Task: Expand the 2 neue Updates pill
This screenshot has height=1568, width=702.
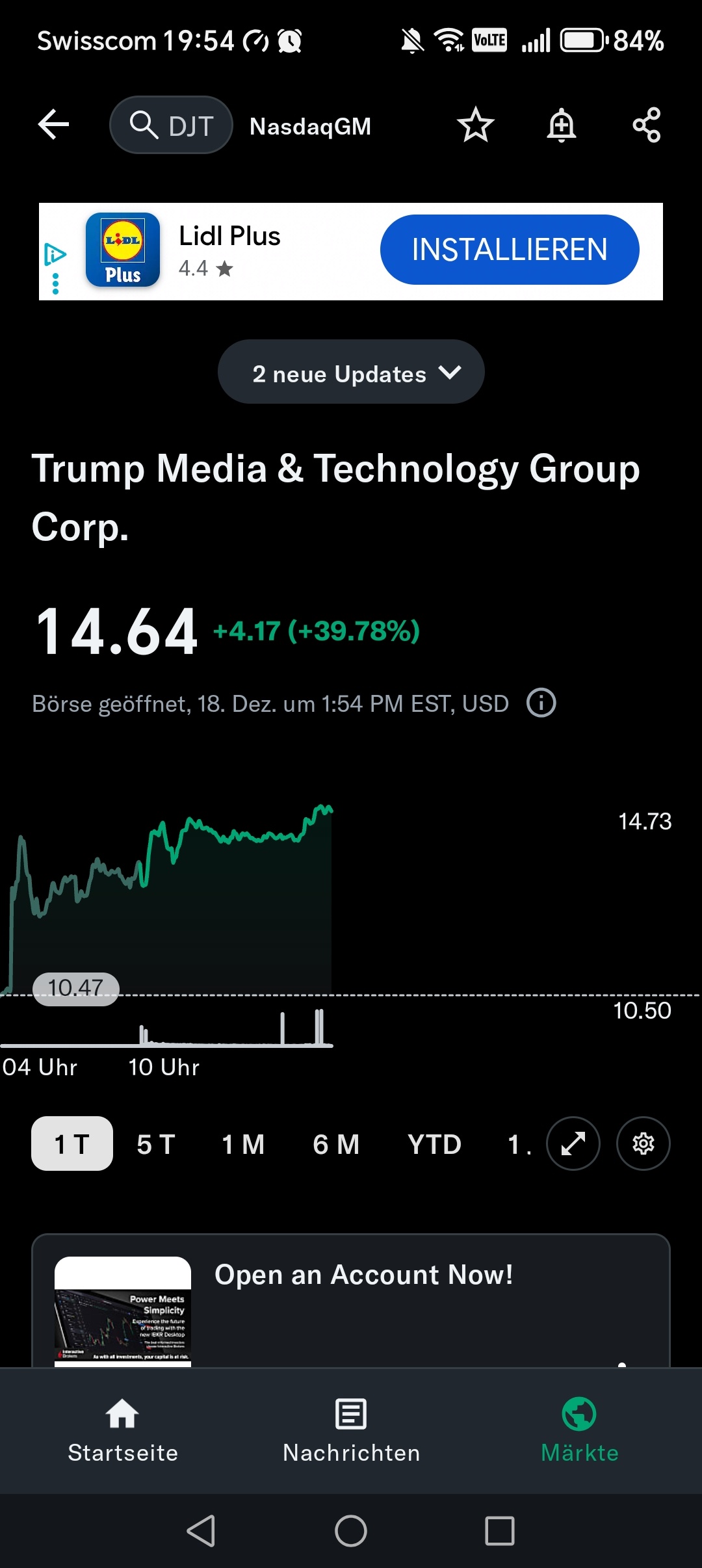Action: pos(351,372)
